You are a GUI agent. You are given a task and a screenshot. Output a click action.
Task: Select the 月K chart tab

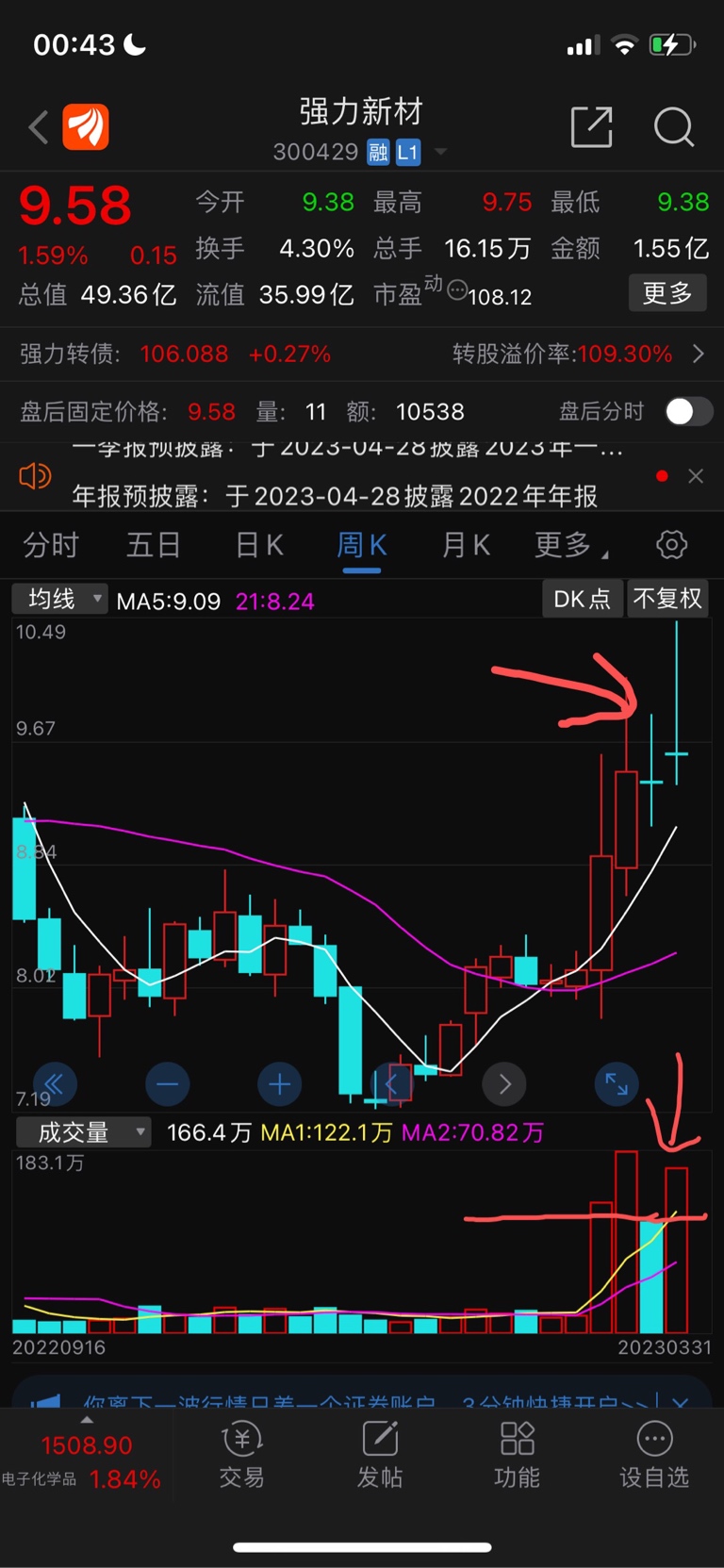pyautogui.click(x=466, y=545)
